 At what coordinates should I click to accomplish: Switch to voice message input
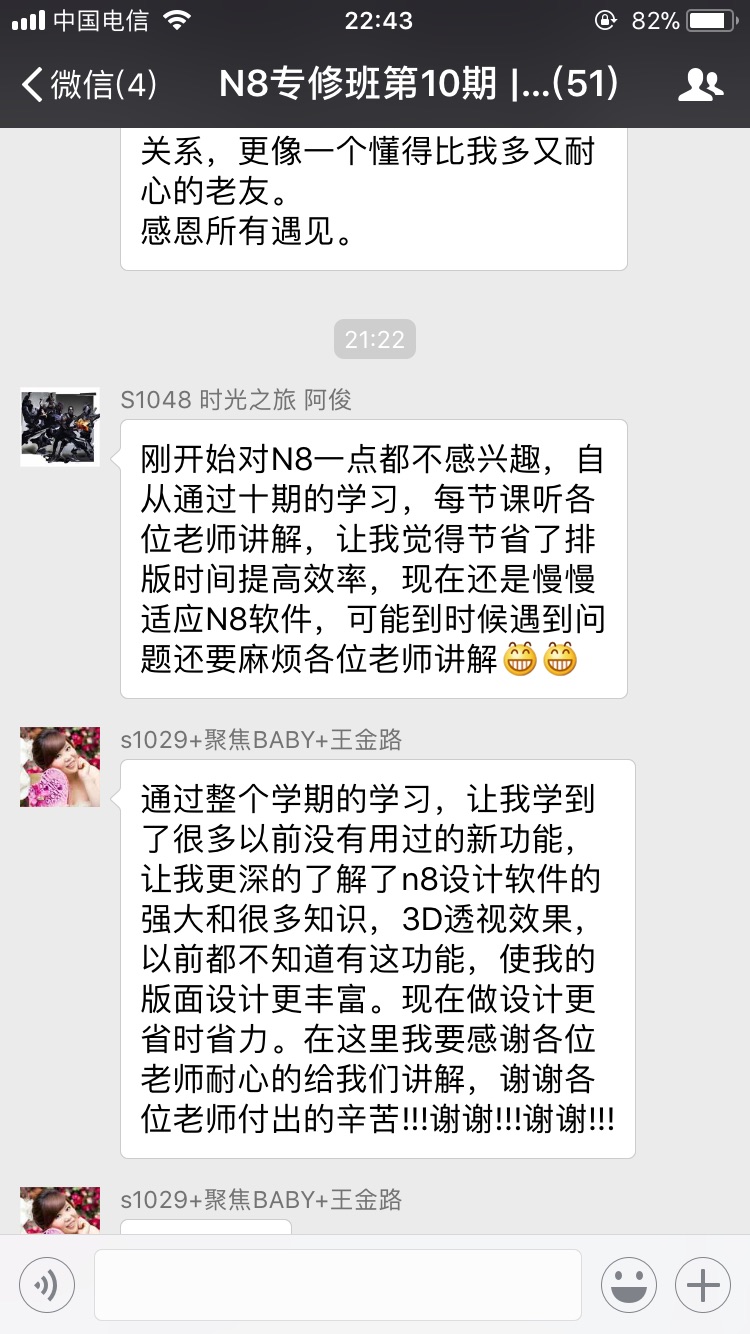tap(46, 1284)
